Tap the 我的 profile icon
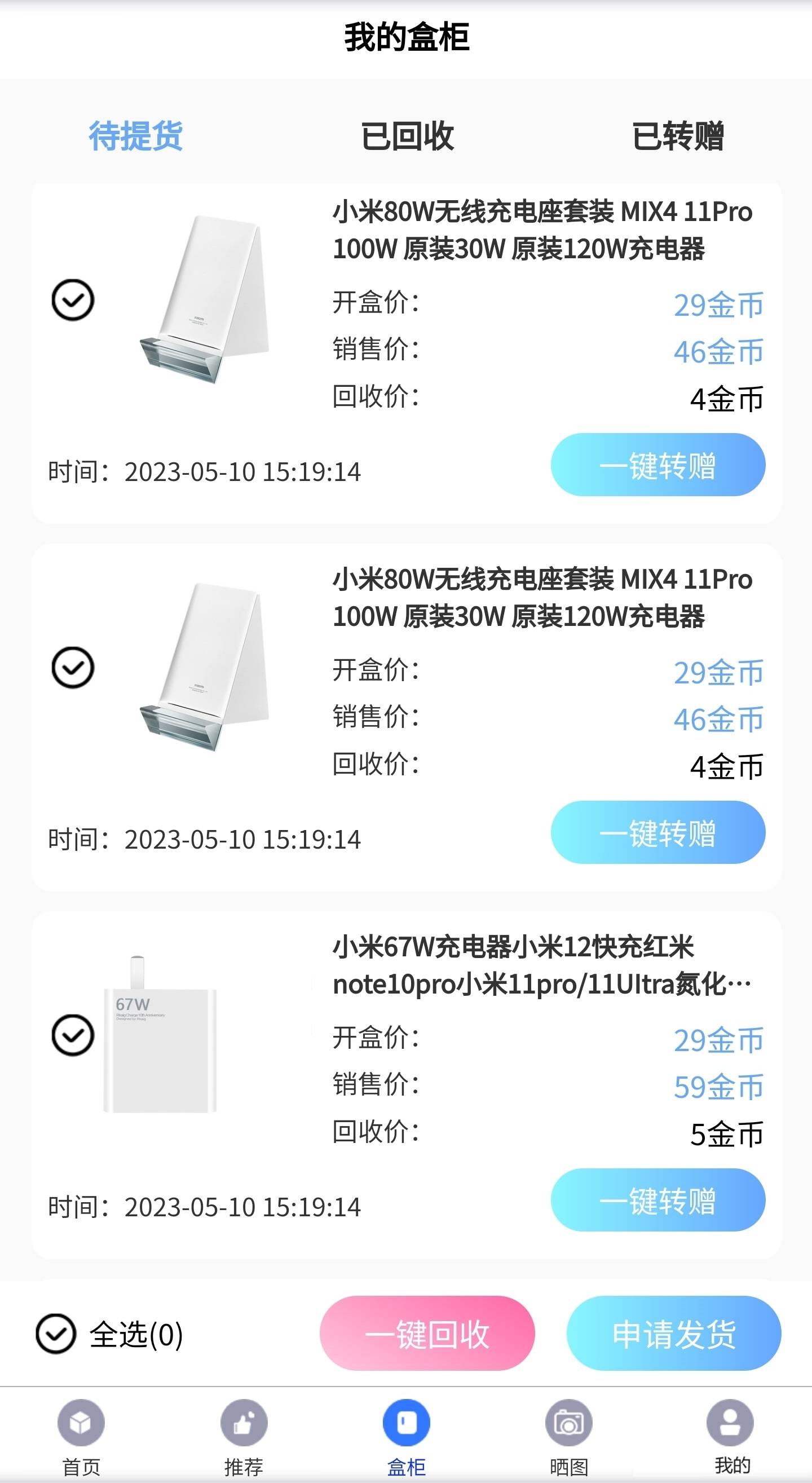Screen dimensions: 812x1483 pos(730,1422)
